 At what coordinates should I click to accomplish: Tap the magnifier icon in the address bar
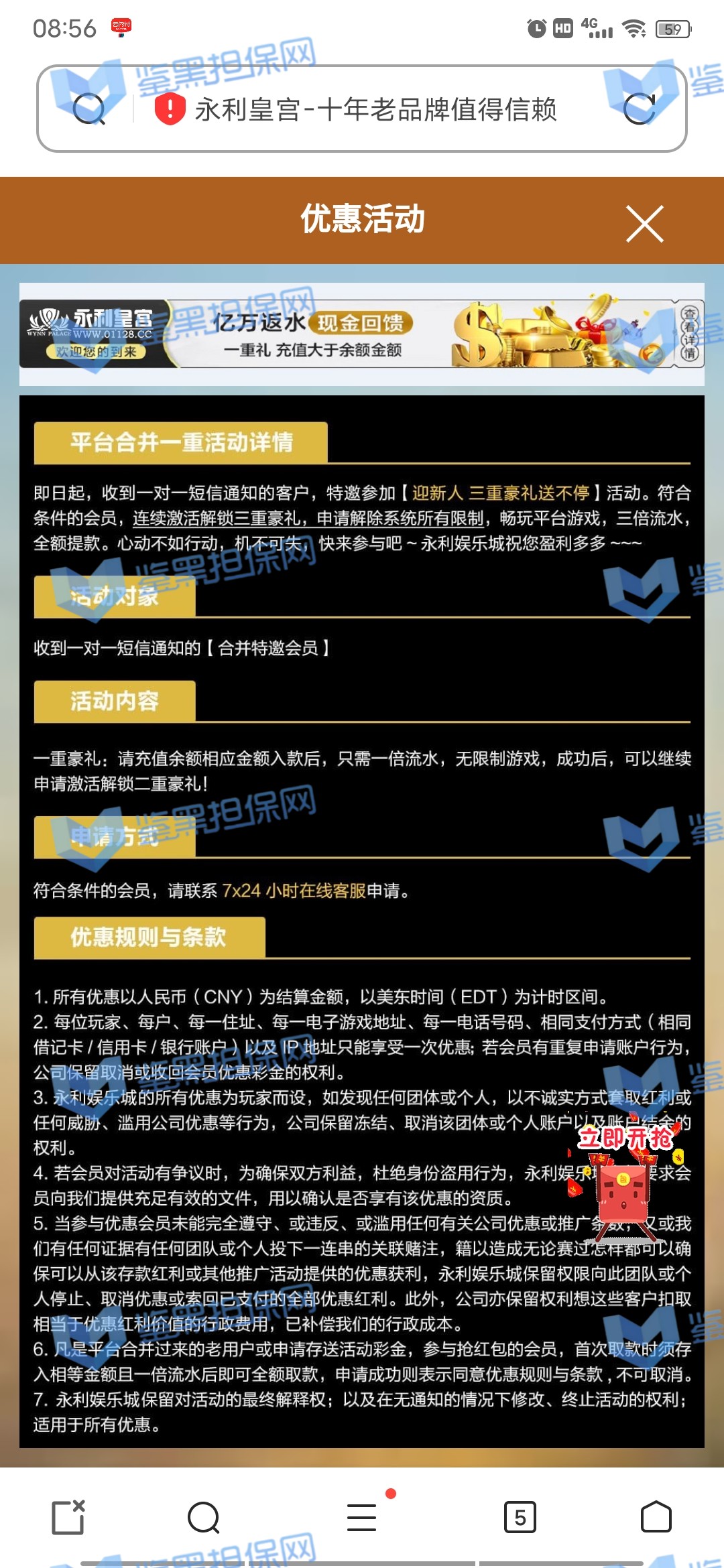[x=89, y=109]
